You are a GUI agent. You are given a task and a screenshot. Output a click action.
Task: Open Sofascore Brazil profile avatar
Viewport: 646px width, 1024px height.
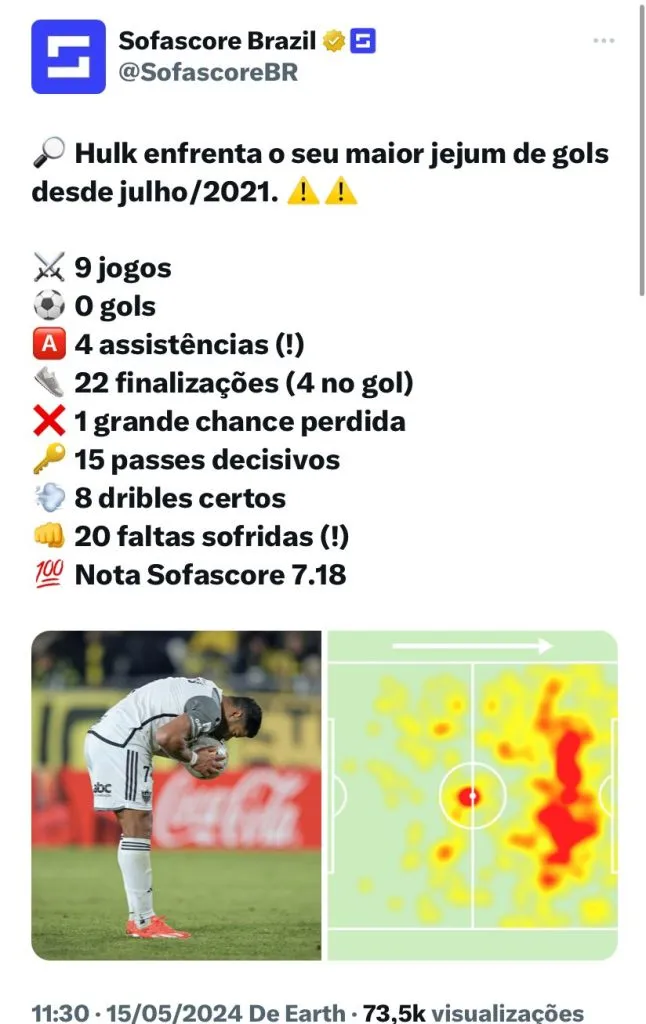[68, 57]
